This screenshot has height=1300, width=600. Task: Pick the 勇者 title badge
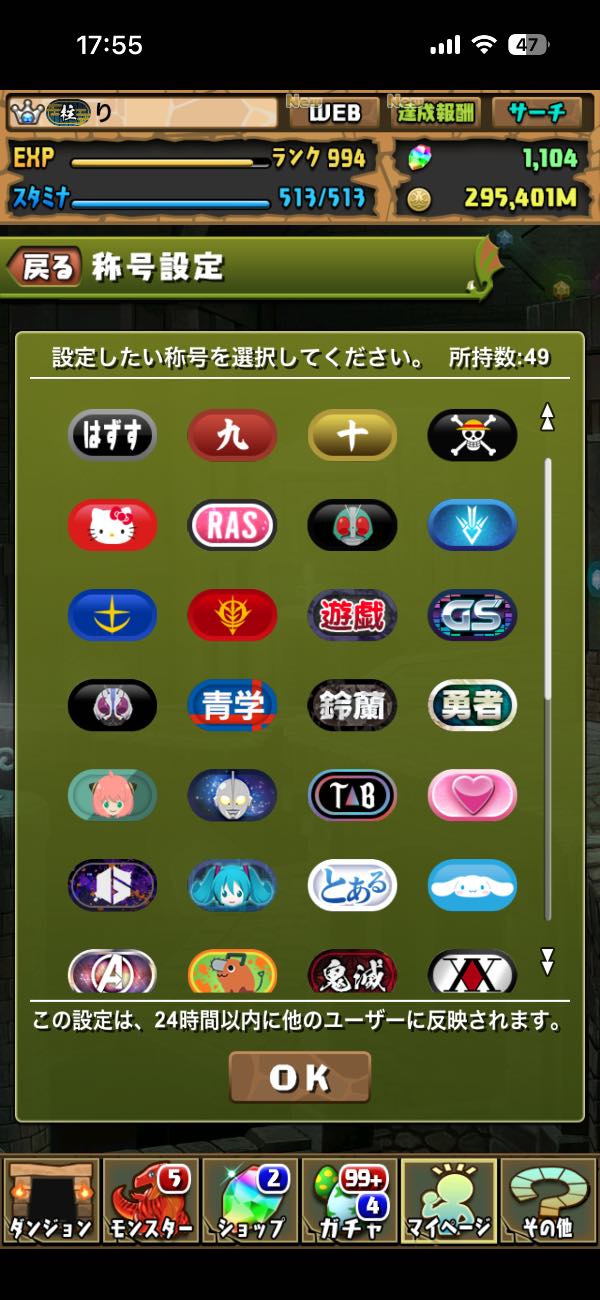click(x=472, y=705)
